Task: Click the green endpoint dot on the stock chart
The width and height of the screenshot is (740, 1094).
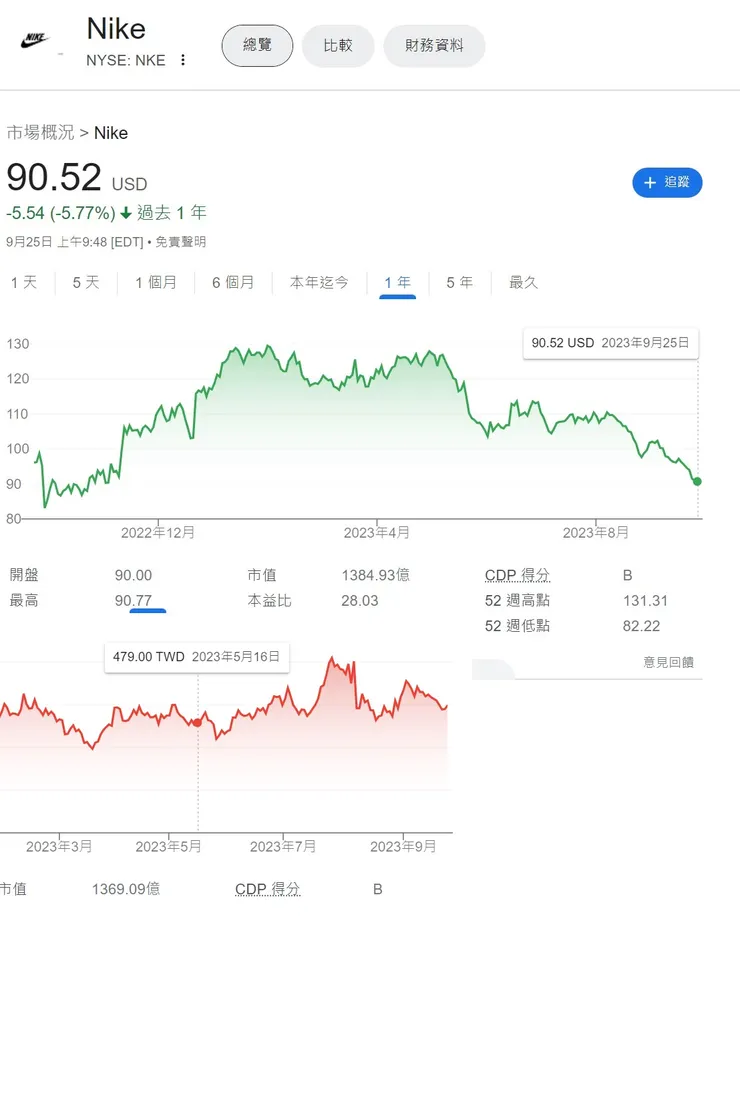Action: point(696,481)
